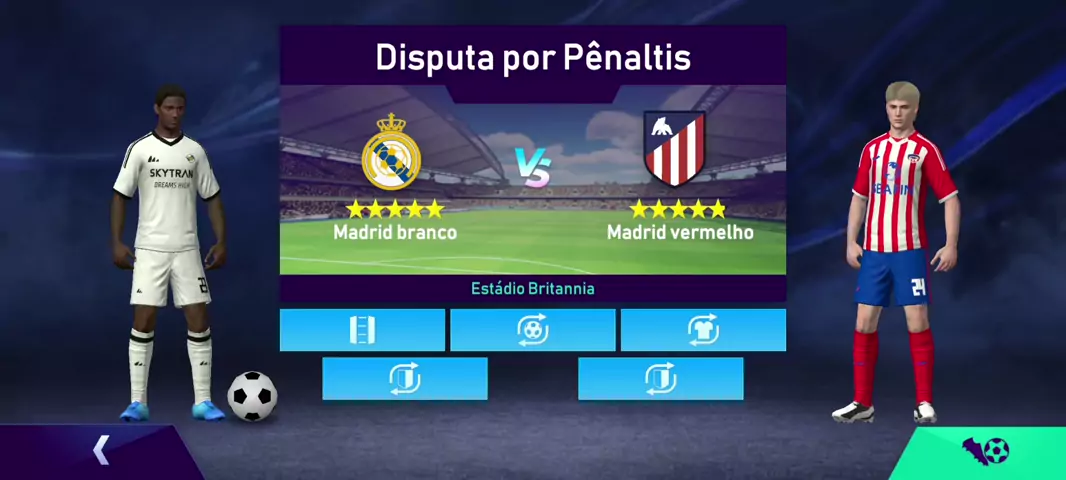
Task: Start the penalty shootout with the ball button
Action: point(985,451)
